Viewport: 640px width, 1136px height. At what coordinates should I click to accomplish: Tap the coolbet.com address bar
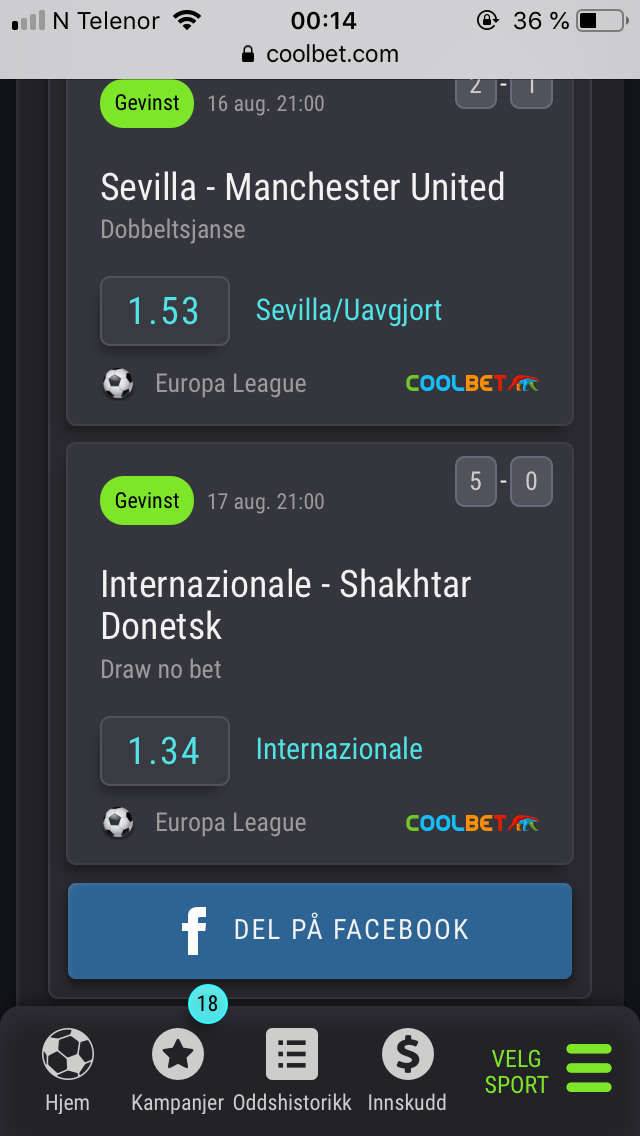[320, 54]
